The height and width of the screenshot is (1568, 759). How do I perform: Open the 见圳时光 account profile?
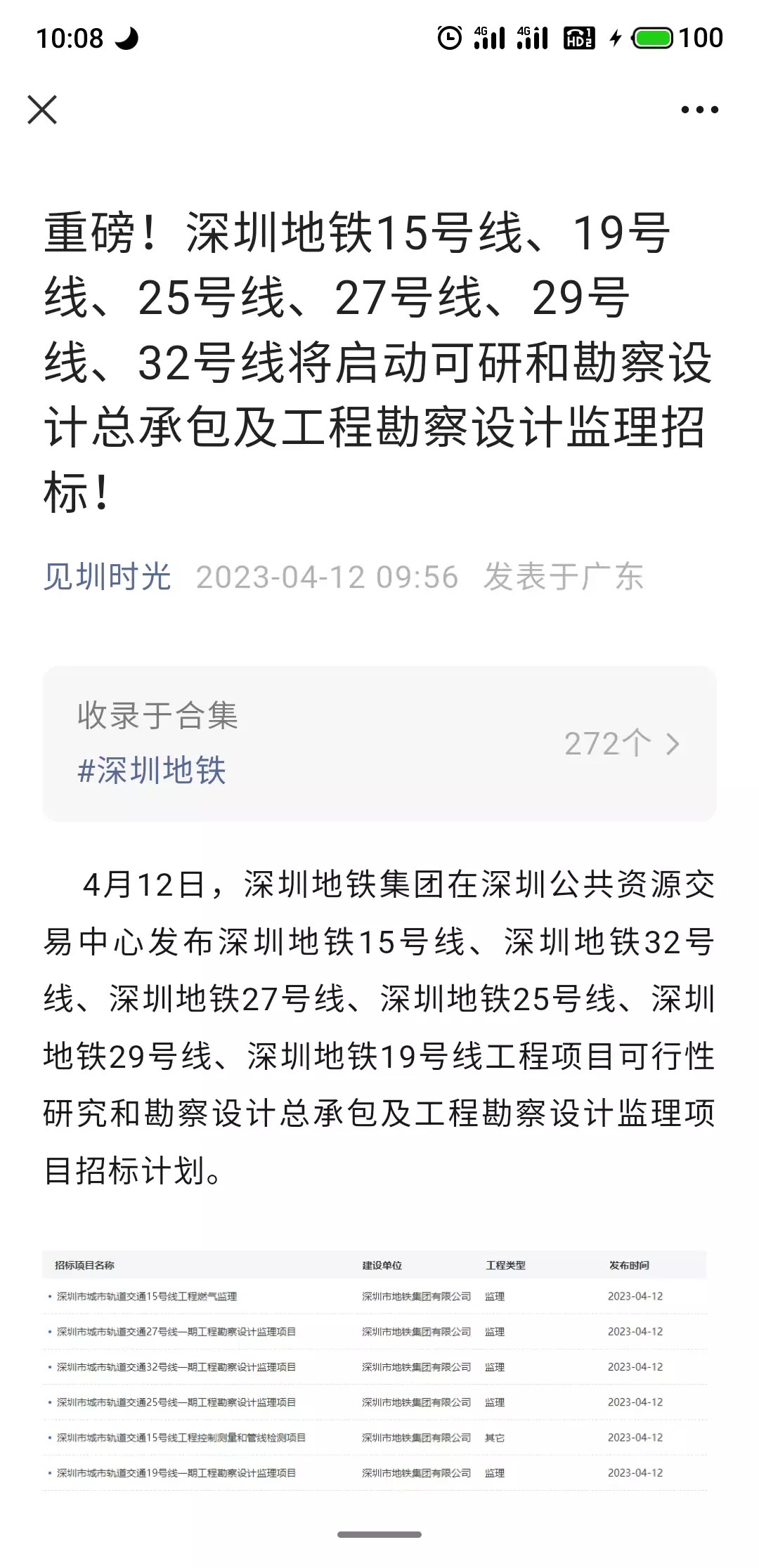pos(108,577)
